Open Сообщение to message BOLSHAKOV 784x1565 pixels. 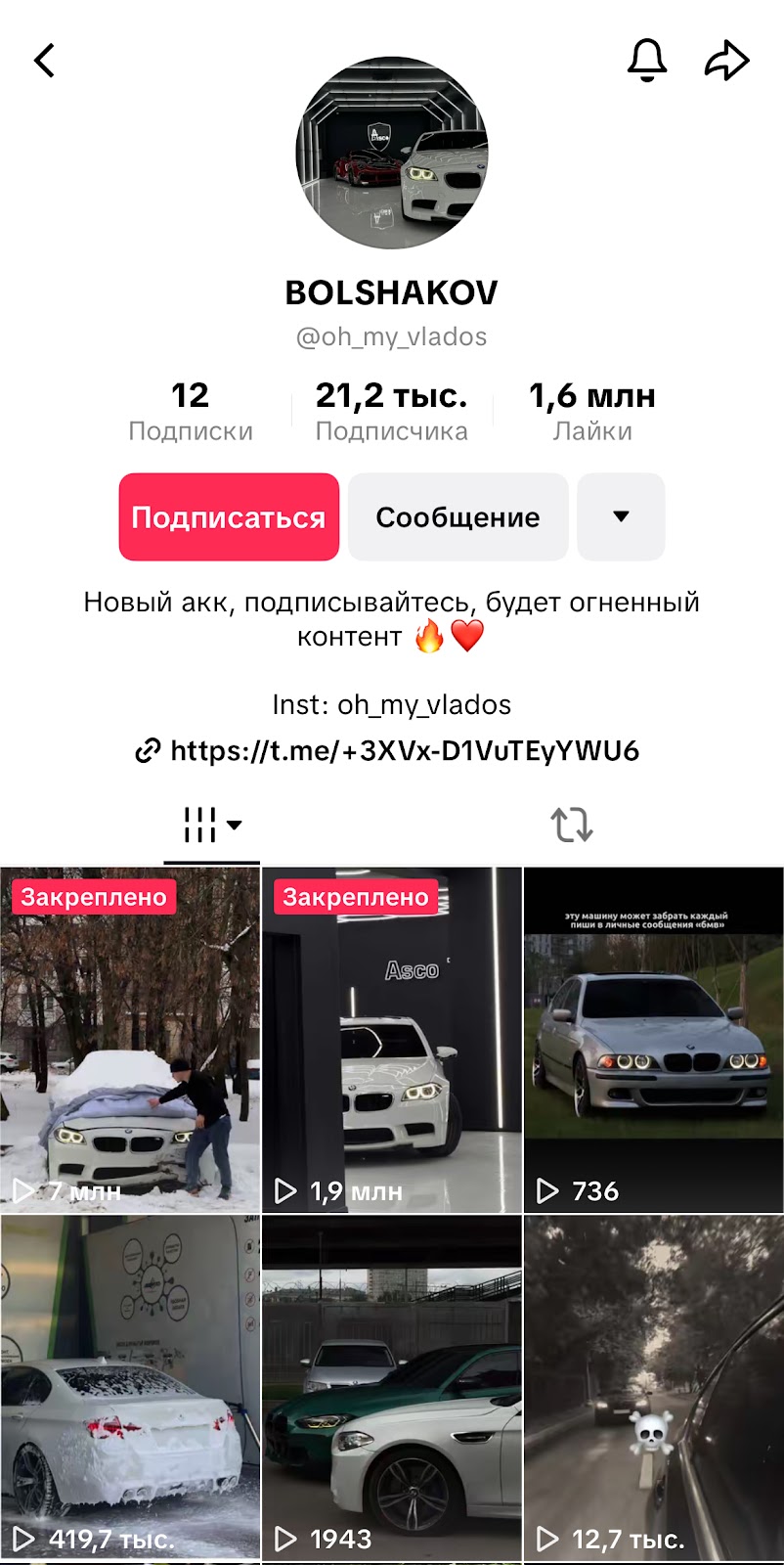point(457,517)
